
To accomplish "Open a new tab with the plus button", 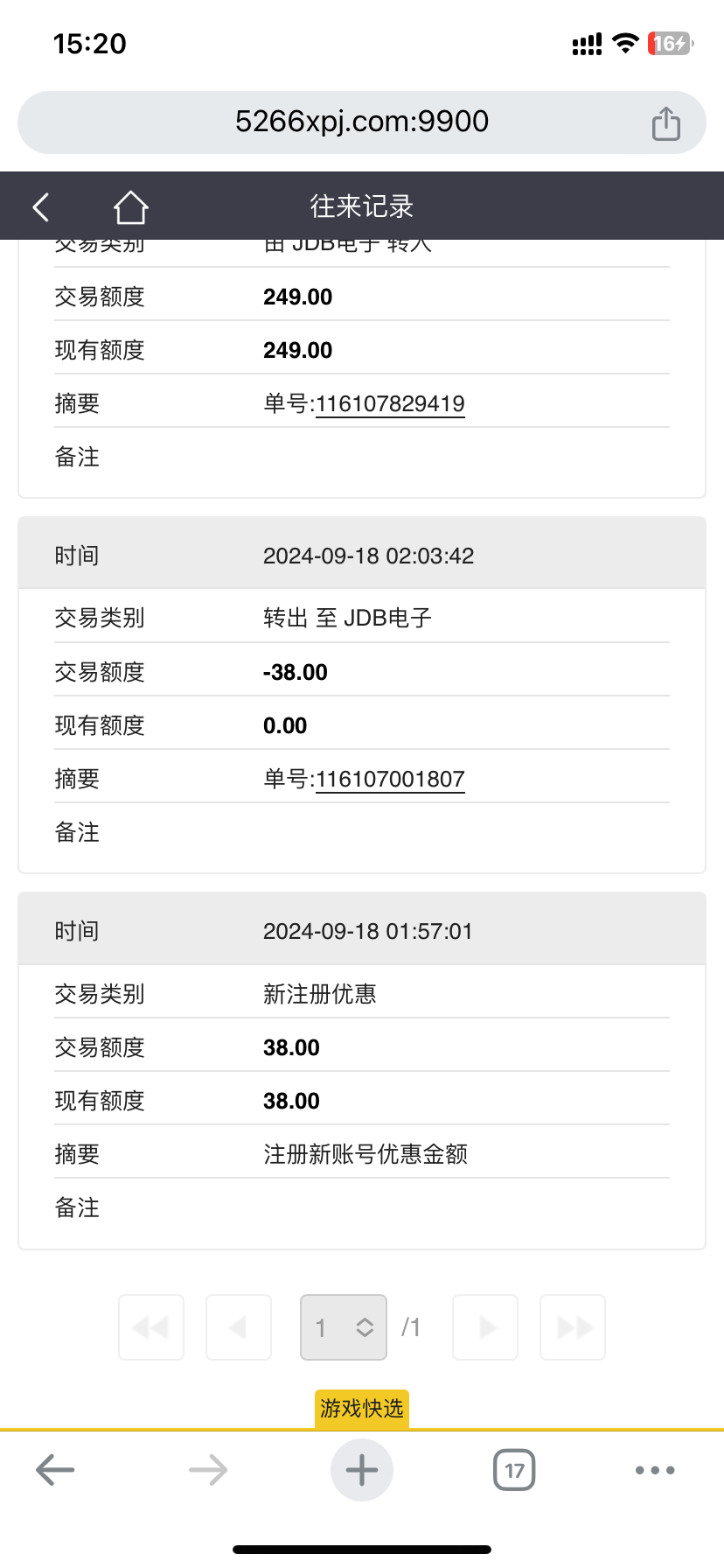I will (362, 1470).
